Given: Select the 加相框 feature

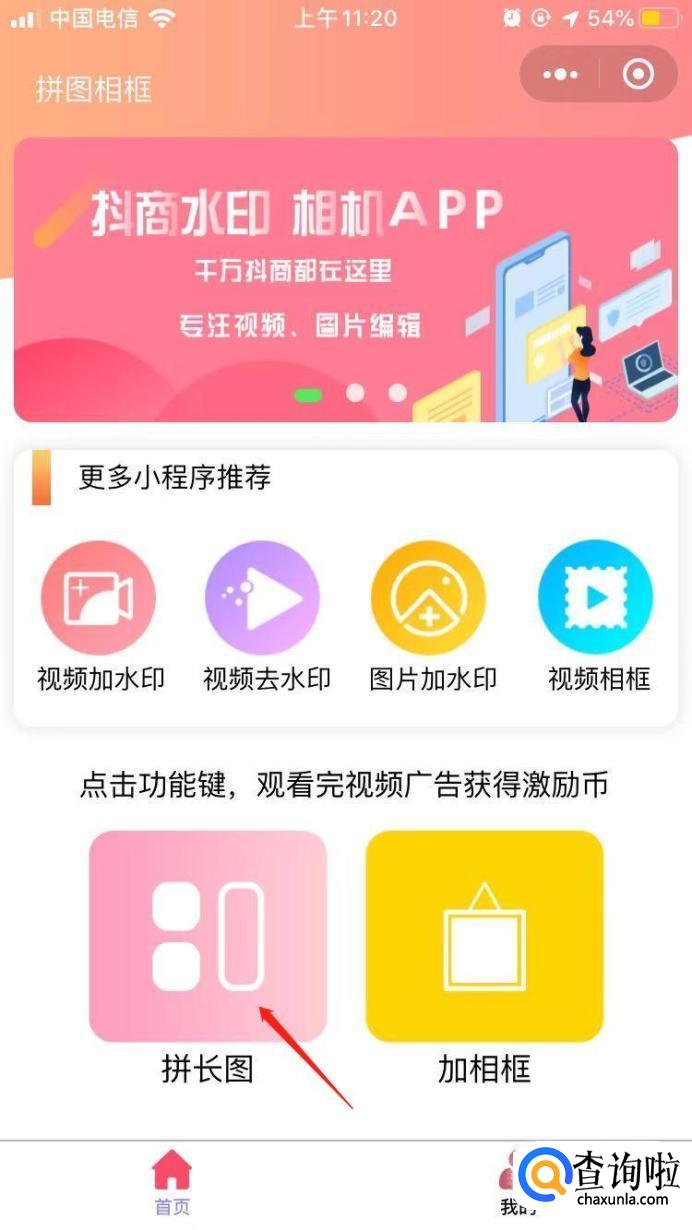Looking at the screenshot, I should click(484, 937).
